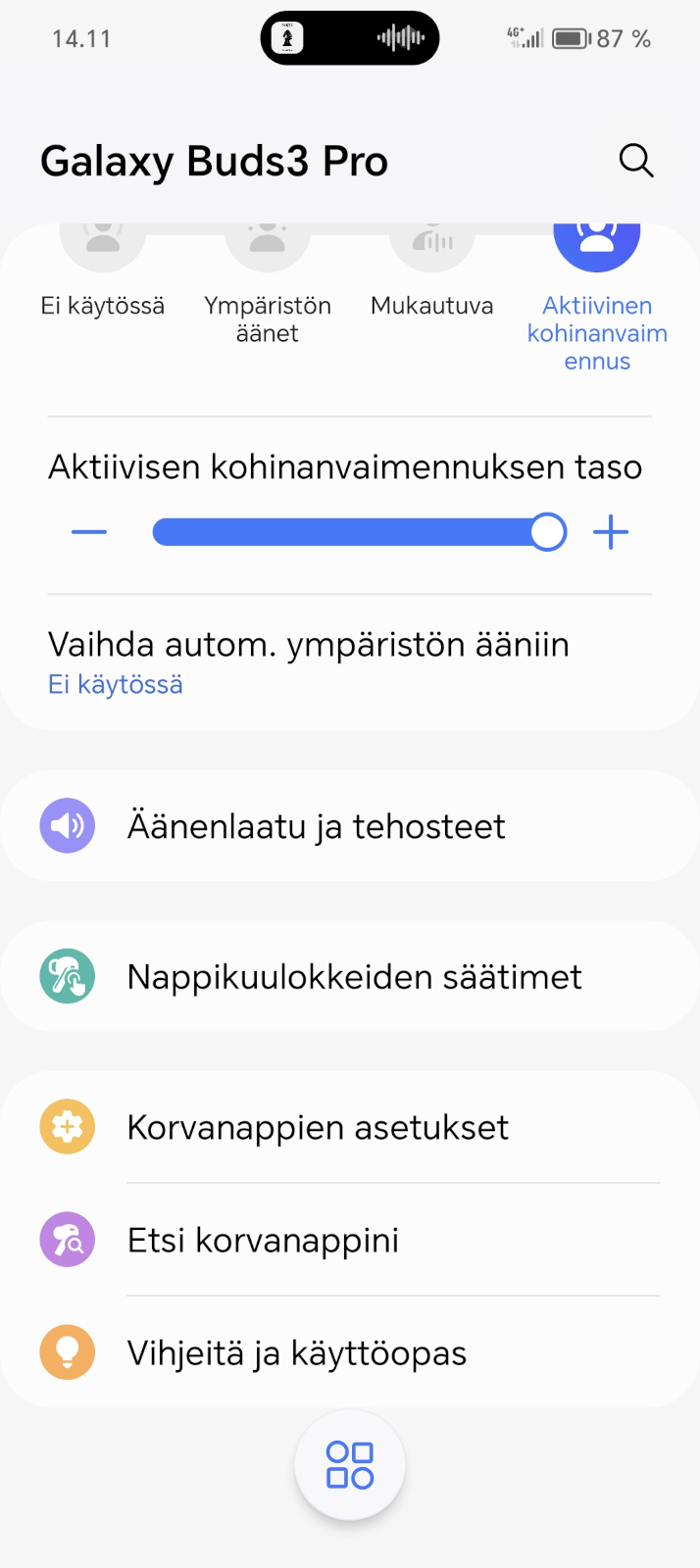
Task: Open Nappikuulokkeiden säätimet
Action: [350, 976]
